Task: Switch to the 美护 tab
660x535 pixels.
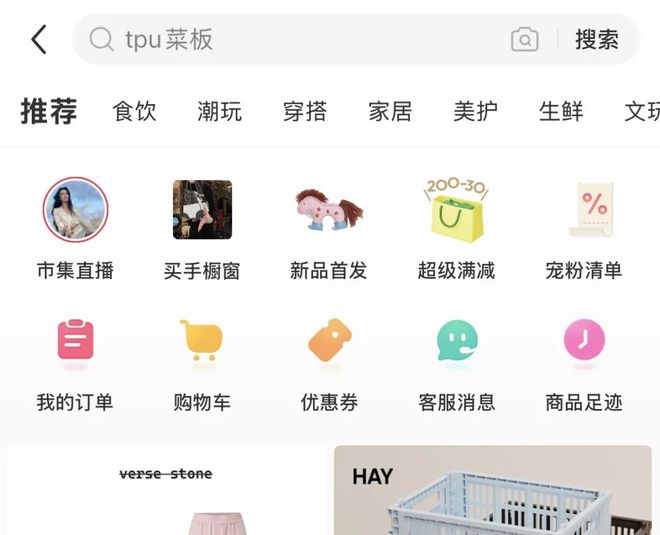Action: 475,112
